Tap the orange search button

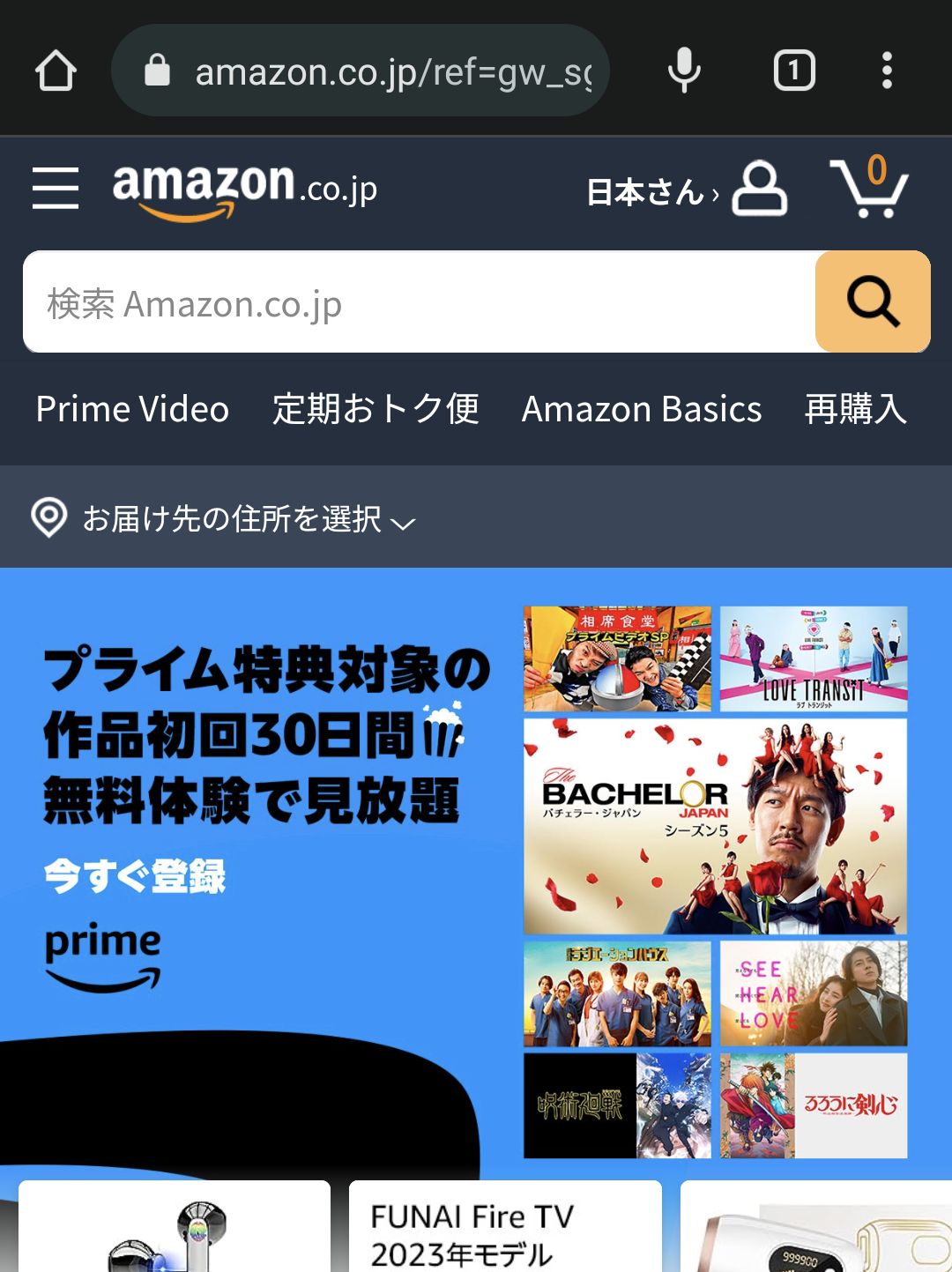tap(873, 302)
